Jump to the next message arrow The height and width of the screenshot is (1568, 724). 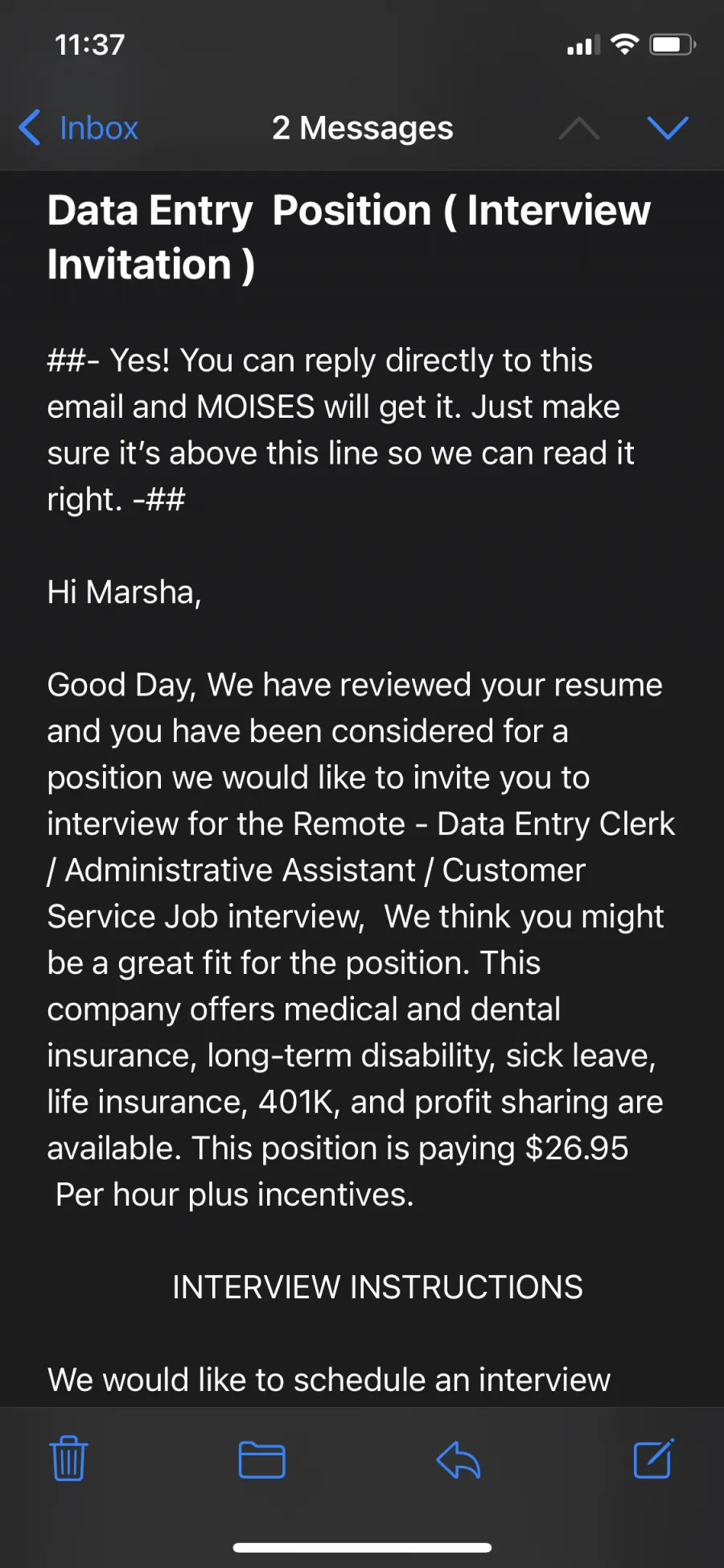click(668, 127)
